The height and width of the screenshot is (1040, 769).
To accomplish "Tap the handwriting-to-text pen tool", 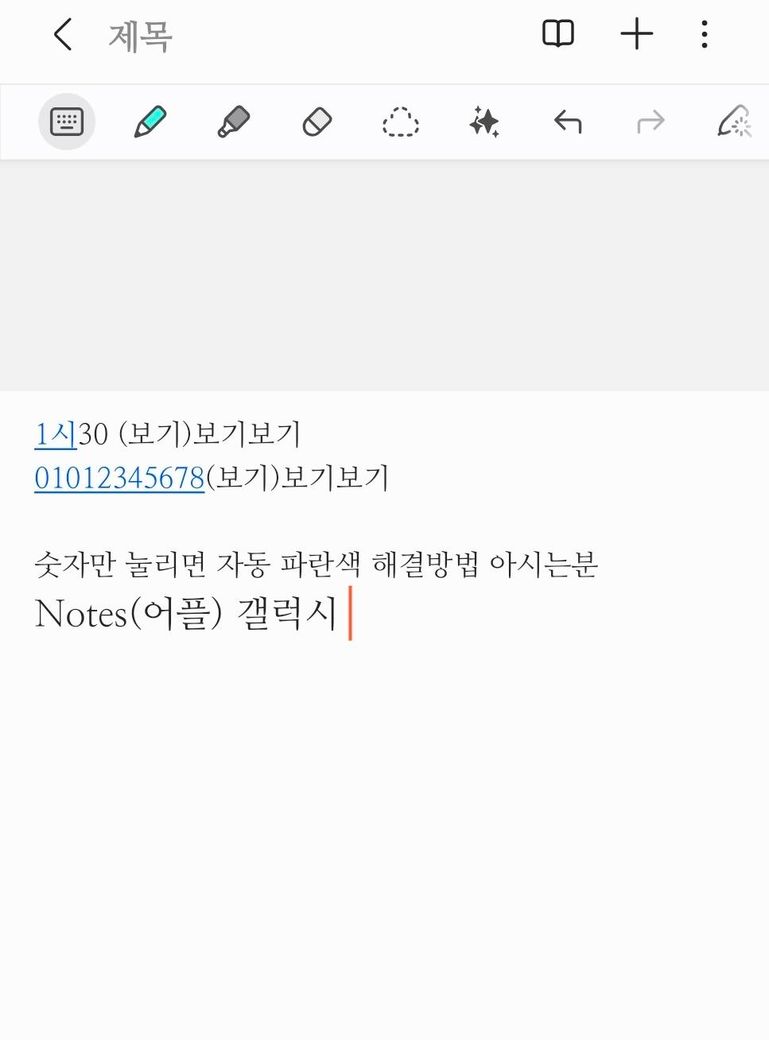I will click(x=736, y=122).
